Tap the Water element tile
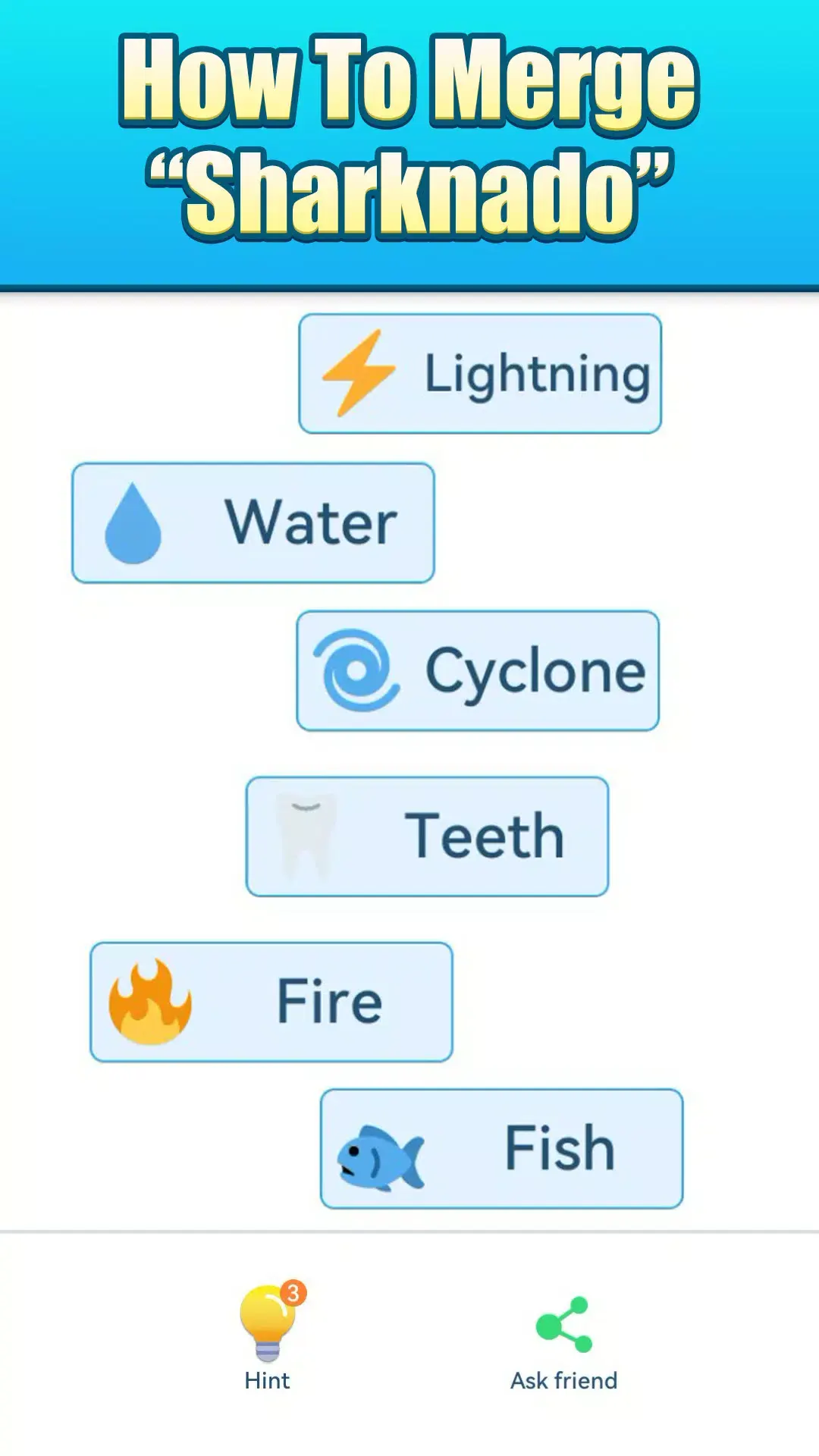Viewport: 819px width, 1456px height. tap(253, 523)
